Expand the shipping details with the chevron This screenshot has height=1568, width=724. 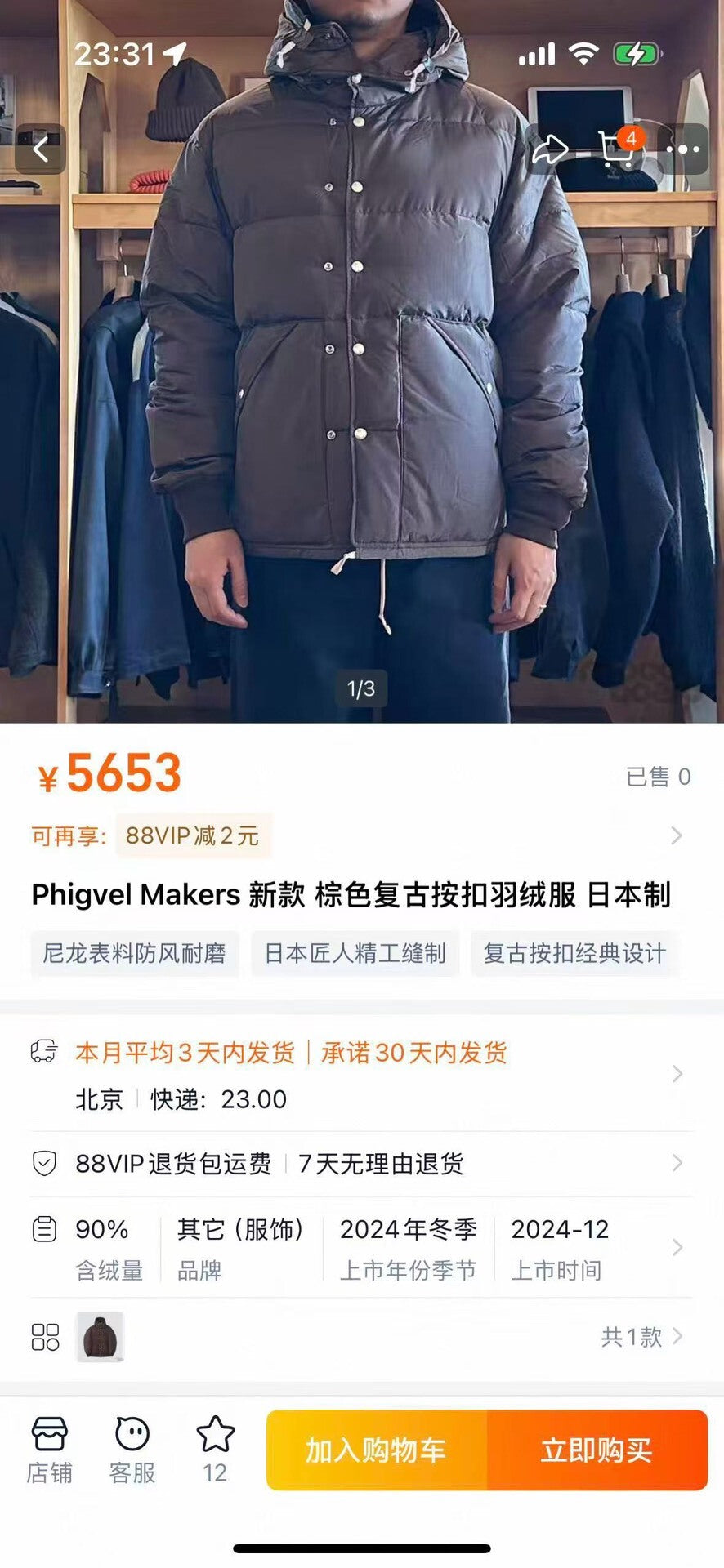(675, 1076)
